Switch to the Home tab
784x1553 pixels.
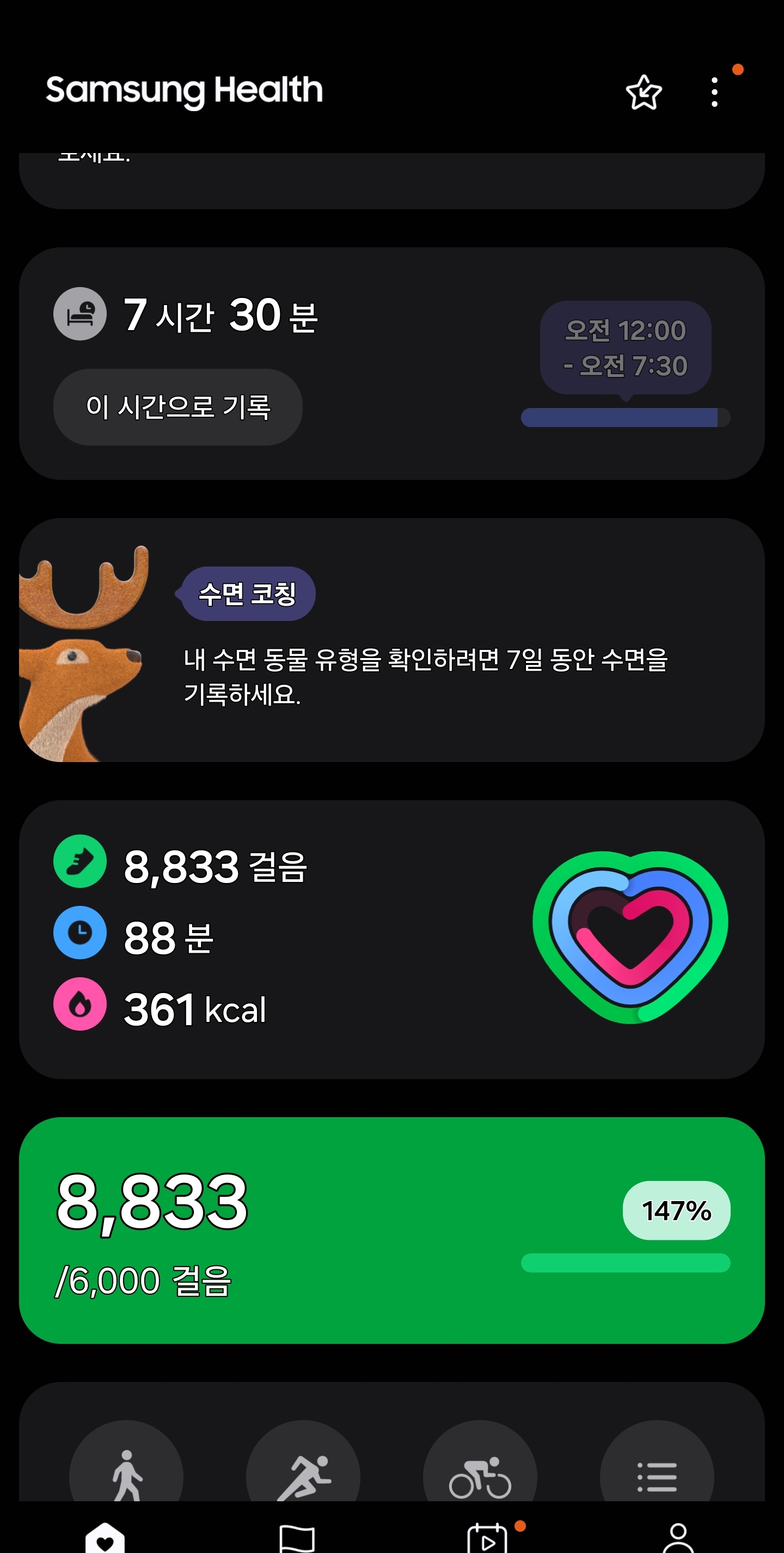pyautogui.click(x=105, y=1537)
